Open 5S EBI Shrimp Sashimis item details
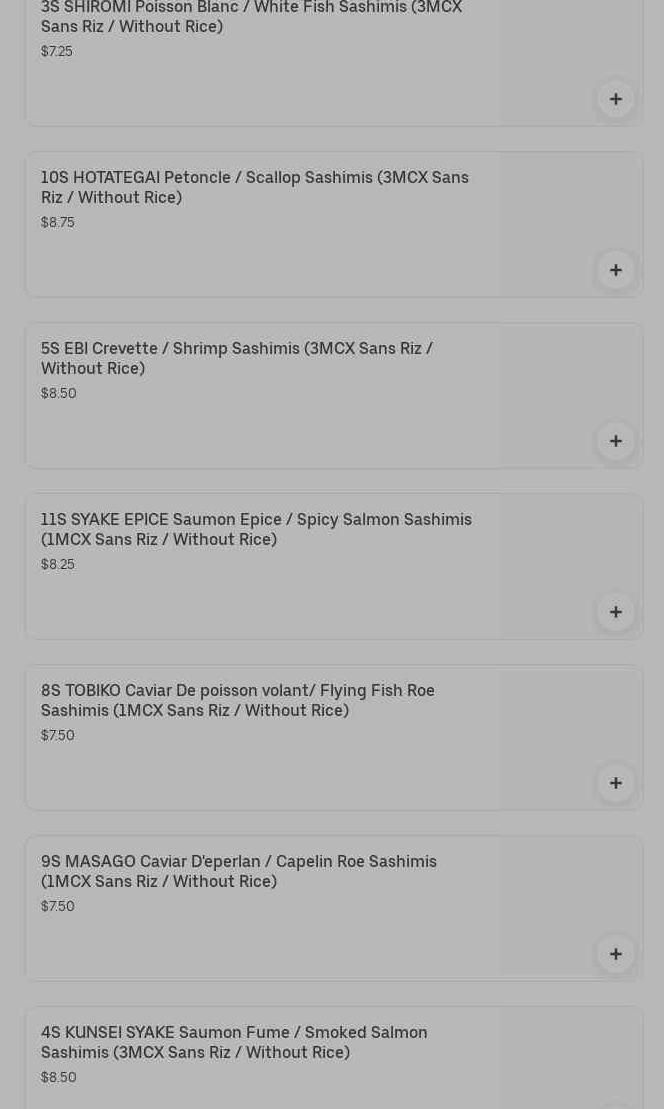664x1109 pixels. click(x=236, y=358)
